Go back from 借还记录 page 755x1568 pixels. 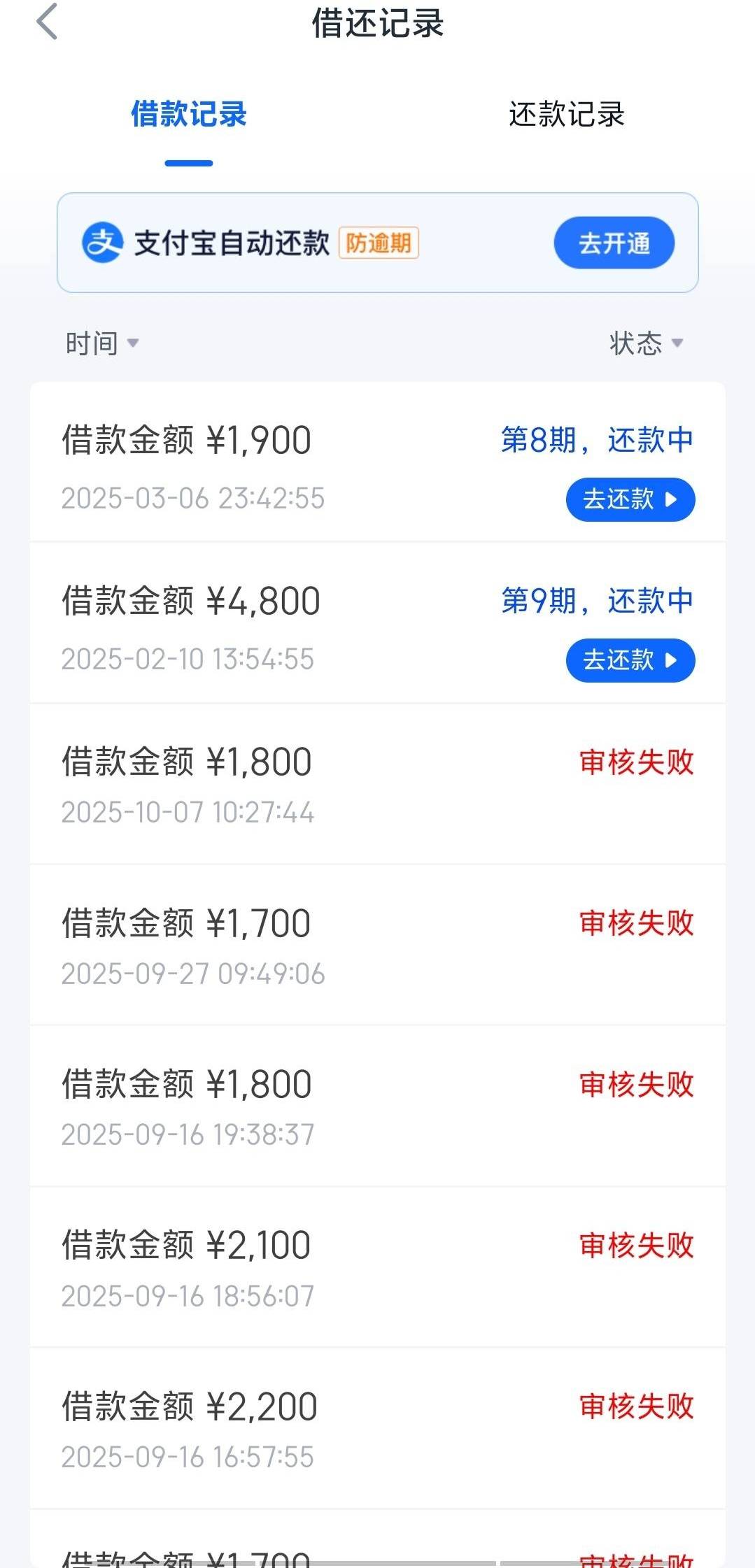(x=47, y=22)
